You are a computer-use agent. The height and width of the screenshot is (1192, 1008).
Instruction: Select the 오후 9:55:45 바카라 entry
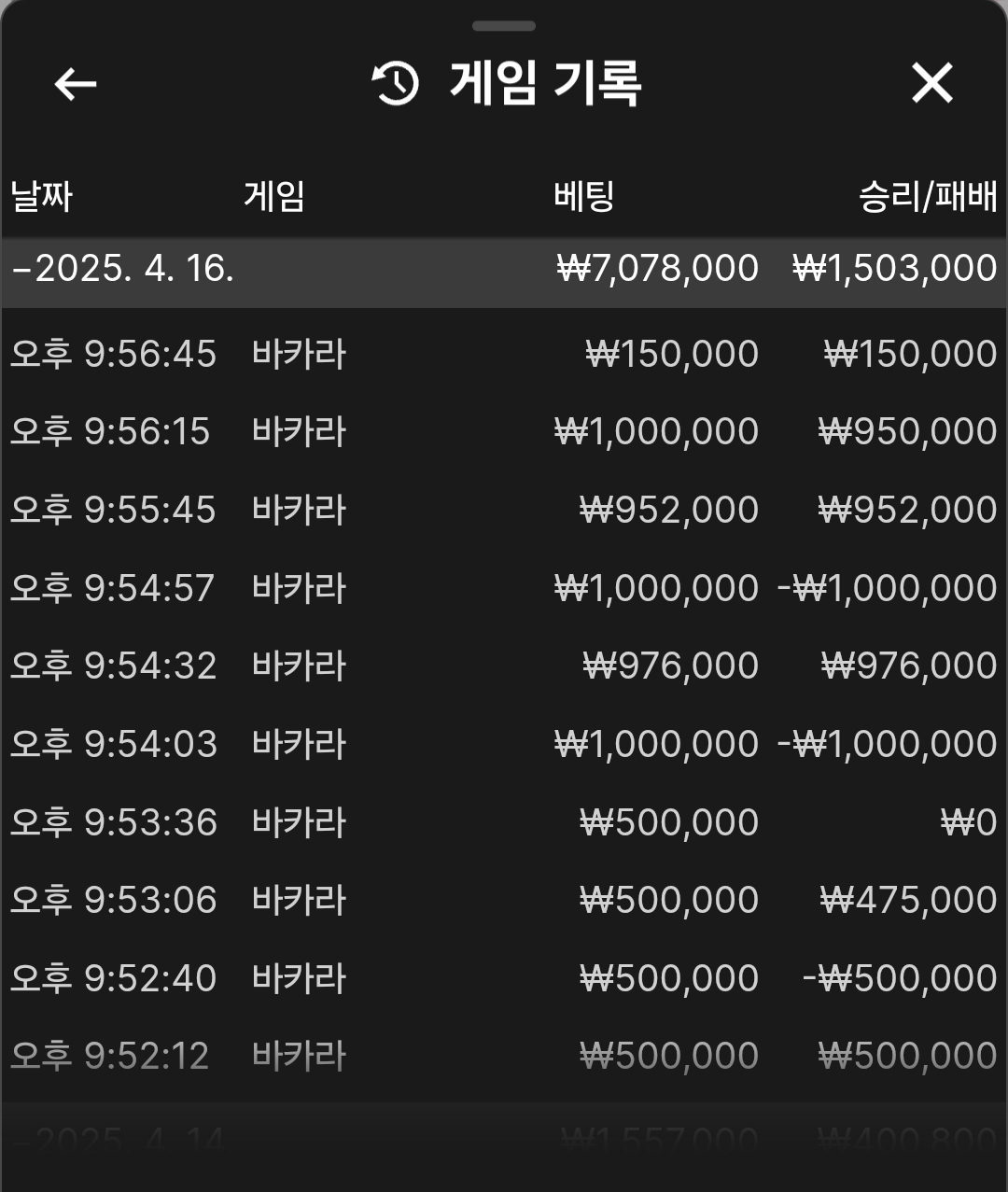tap(504, 511)
